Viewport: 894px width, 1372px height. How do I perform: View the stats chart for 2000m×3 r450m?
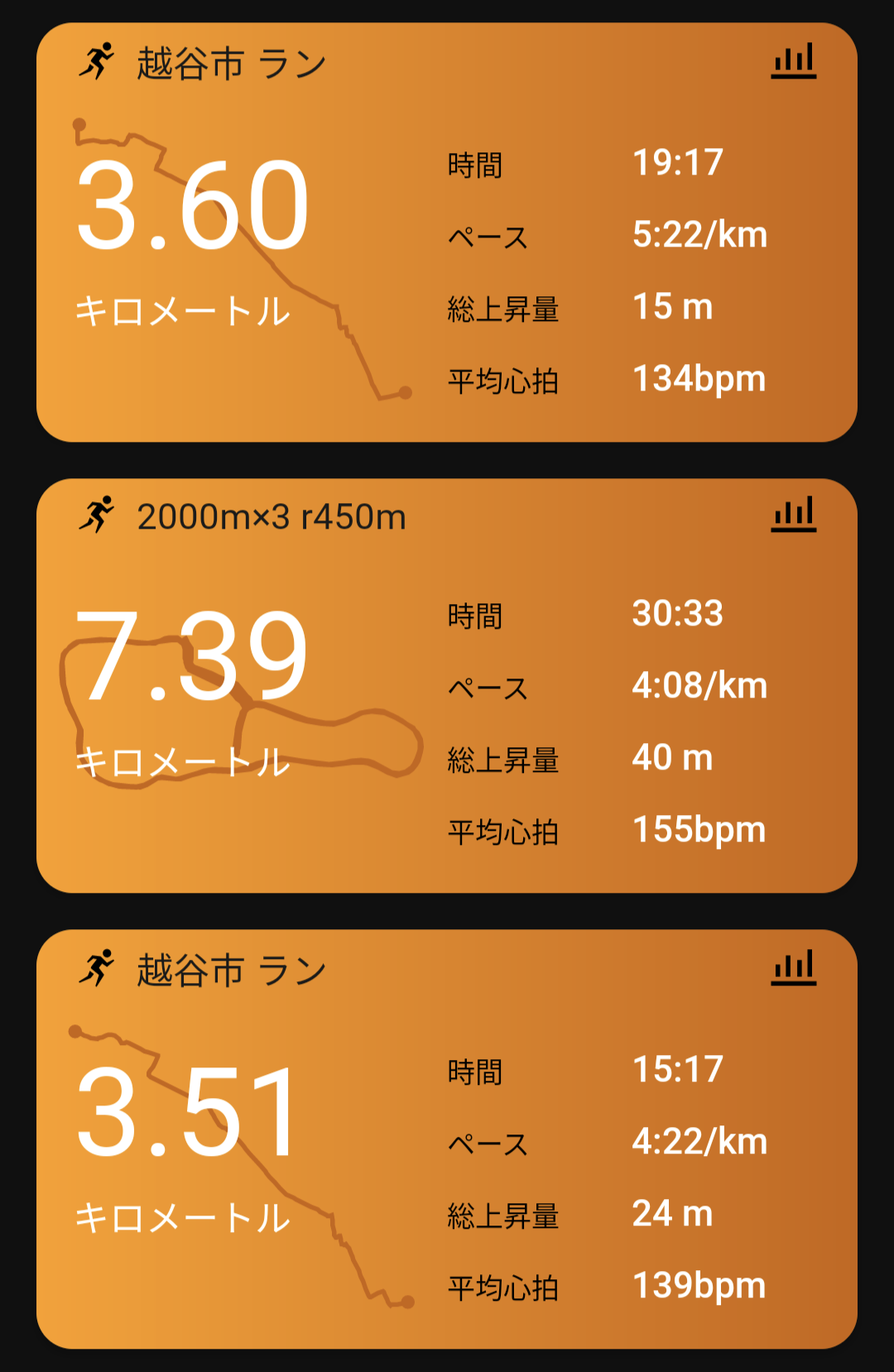(x=793, y=515)
